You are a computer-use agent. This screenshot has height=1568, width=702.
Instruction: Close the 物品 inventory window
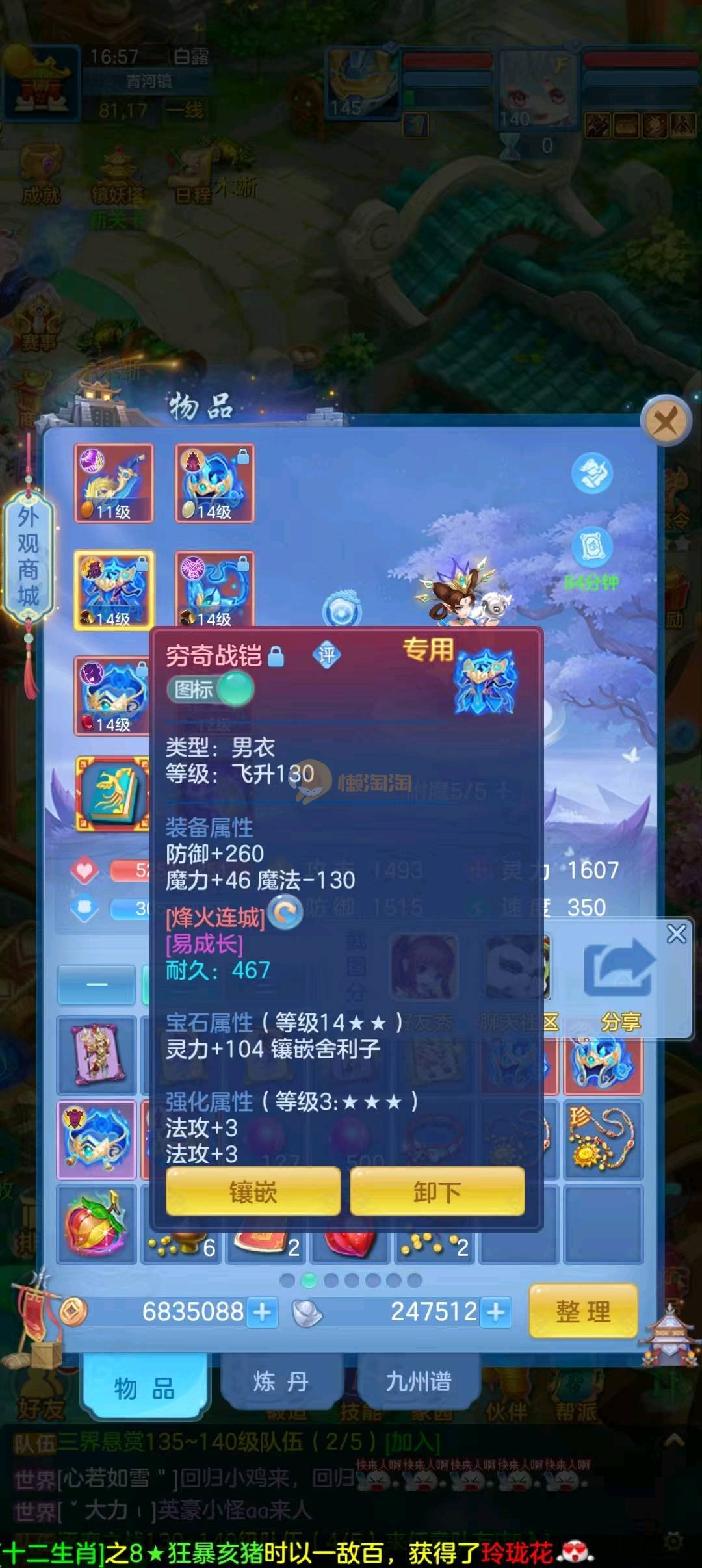coord(665,423)
